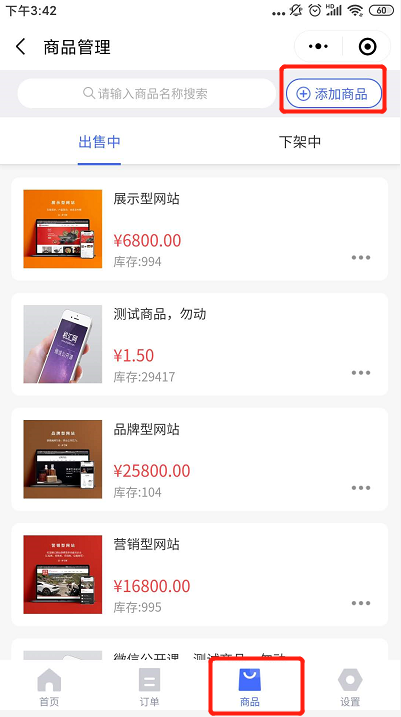Go to the 首页 tab
This screenshot has width=401, height=717.
click(49, 687)
